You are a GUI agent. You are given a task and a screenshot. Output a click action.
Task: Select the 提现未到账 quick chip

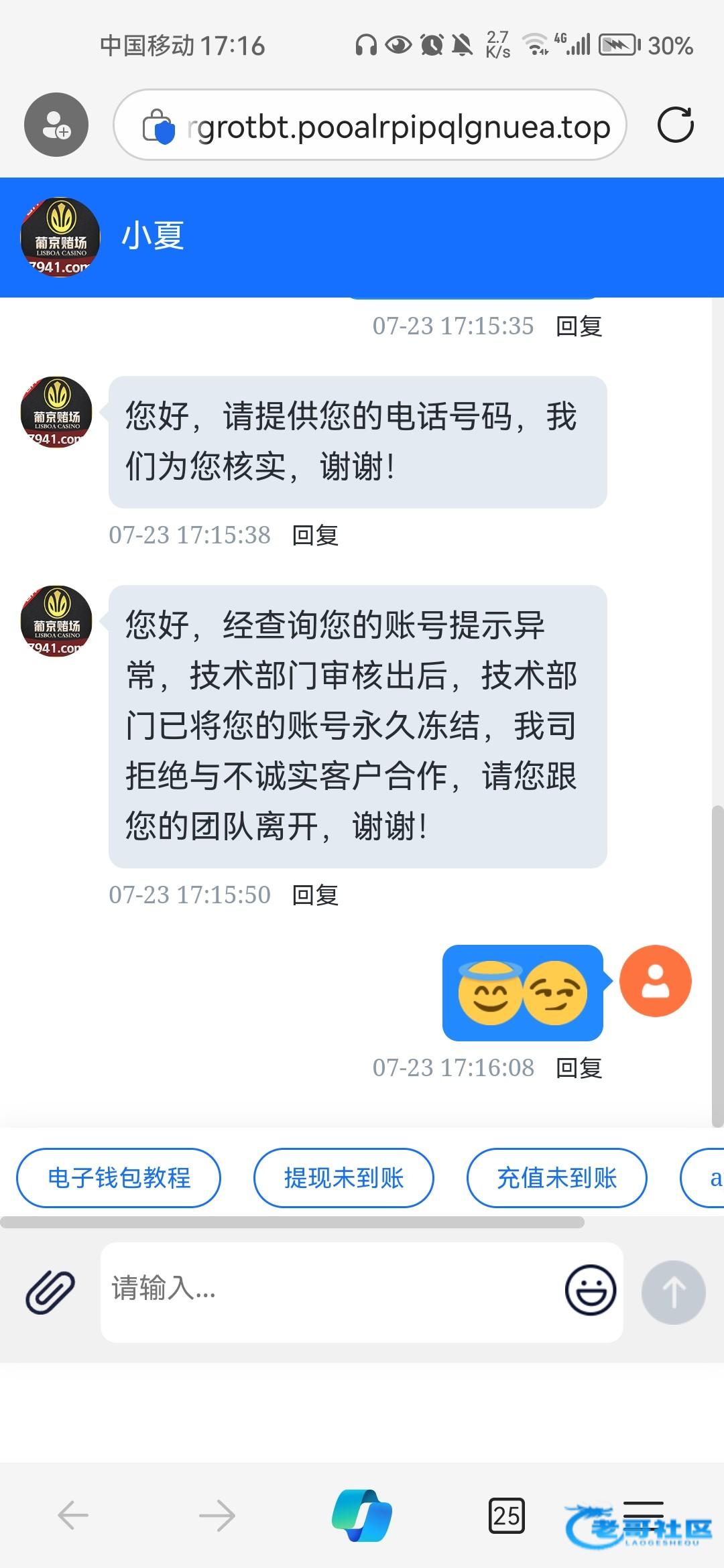click(x=343, y=1178)
